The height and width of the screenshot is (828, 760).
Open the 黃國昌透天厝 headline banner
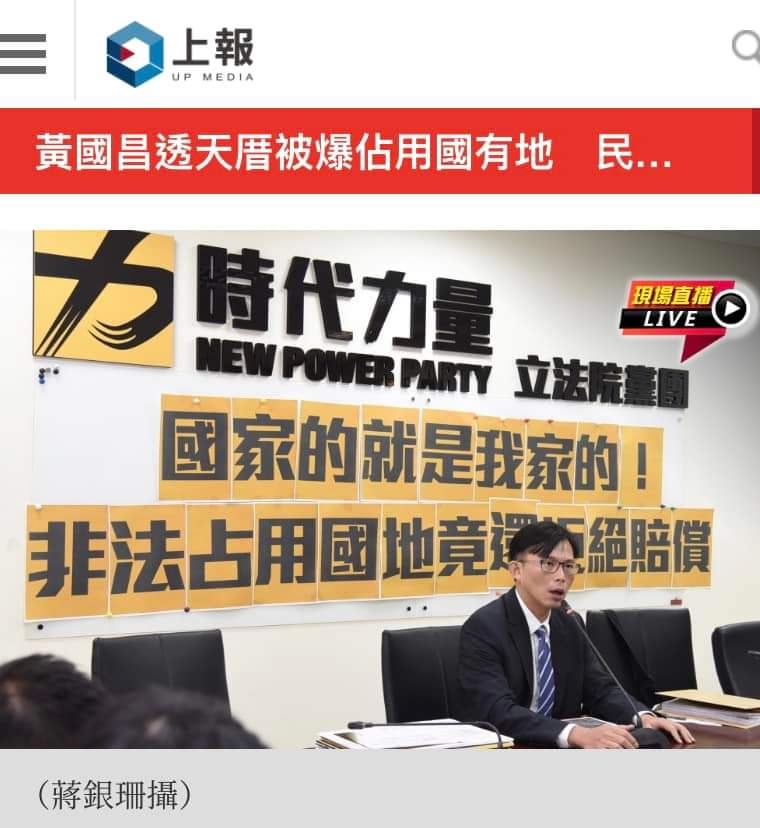[x=352, y=153]
